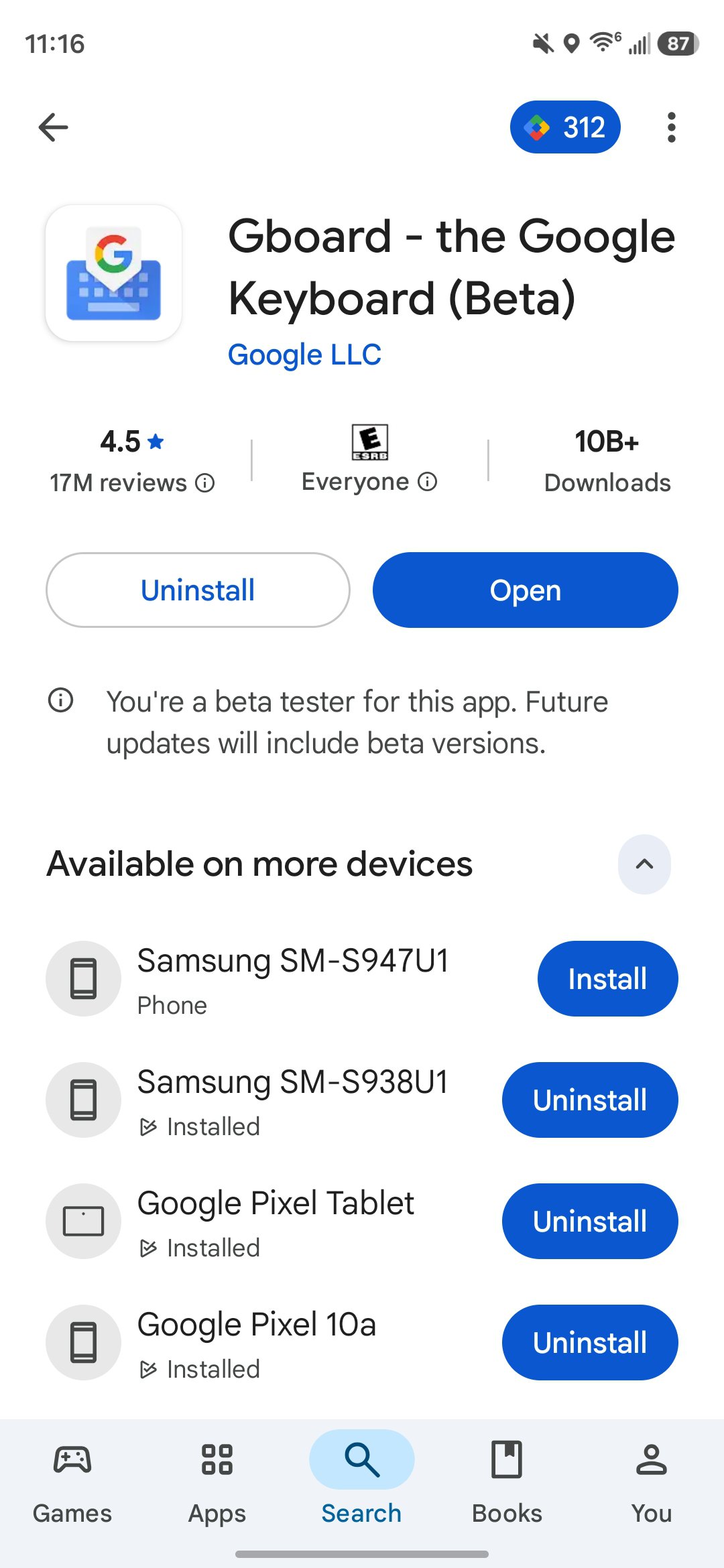Open the three-dot overflow menu
The image size is (724, 1568).
(671, 127)
